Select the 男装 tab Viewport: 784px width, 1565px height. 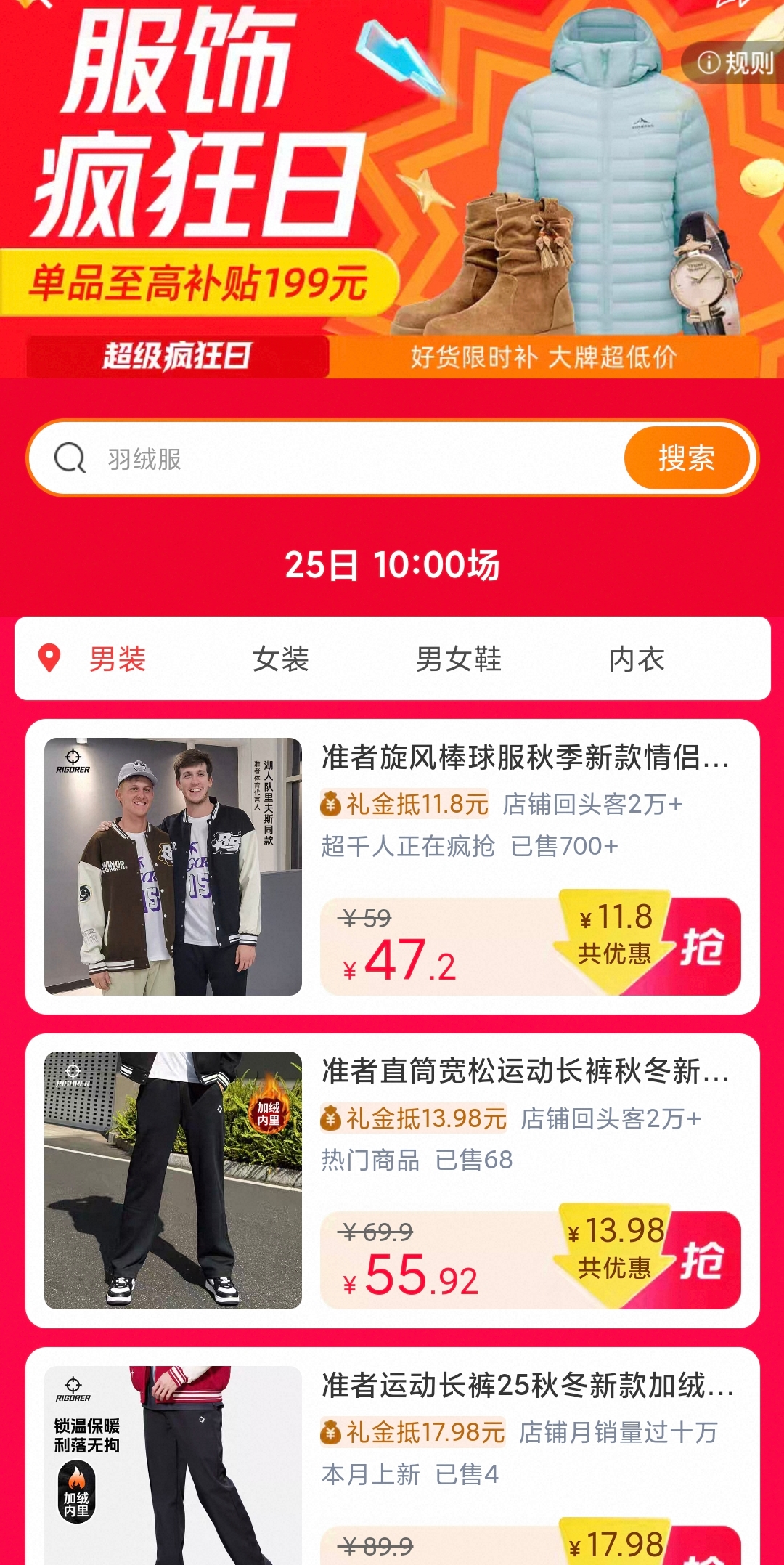pyautogui.click(x=117, y=659)
